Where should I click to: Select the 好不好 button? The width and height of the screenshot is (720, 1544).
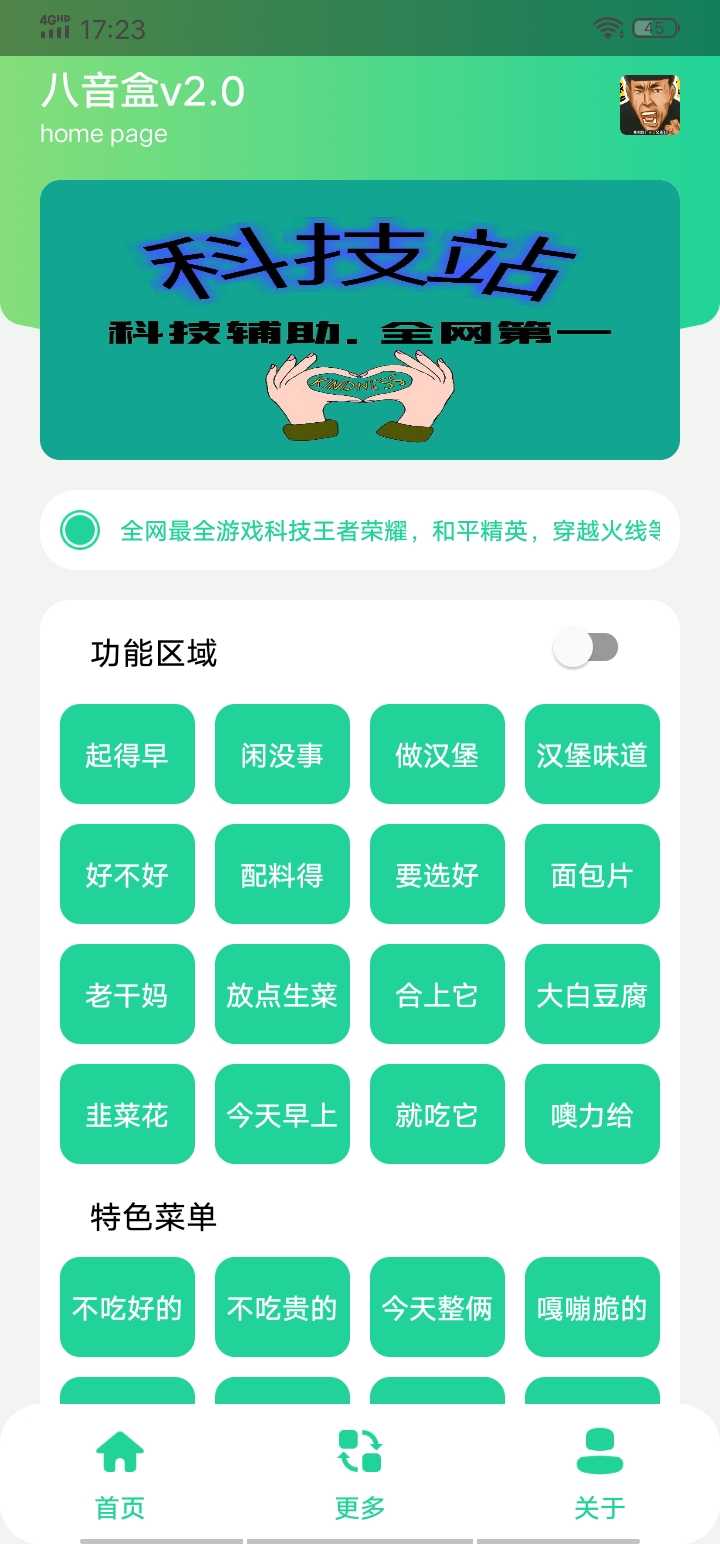pos(127,874)
